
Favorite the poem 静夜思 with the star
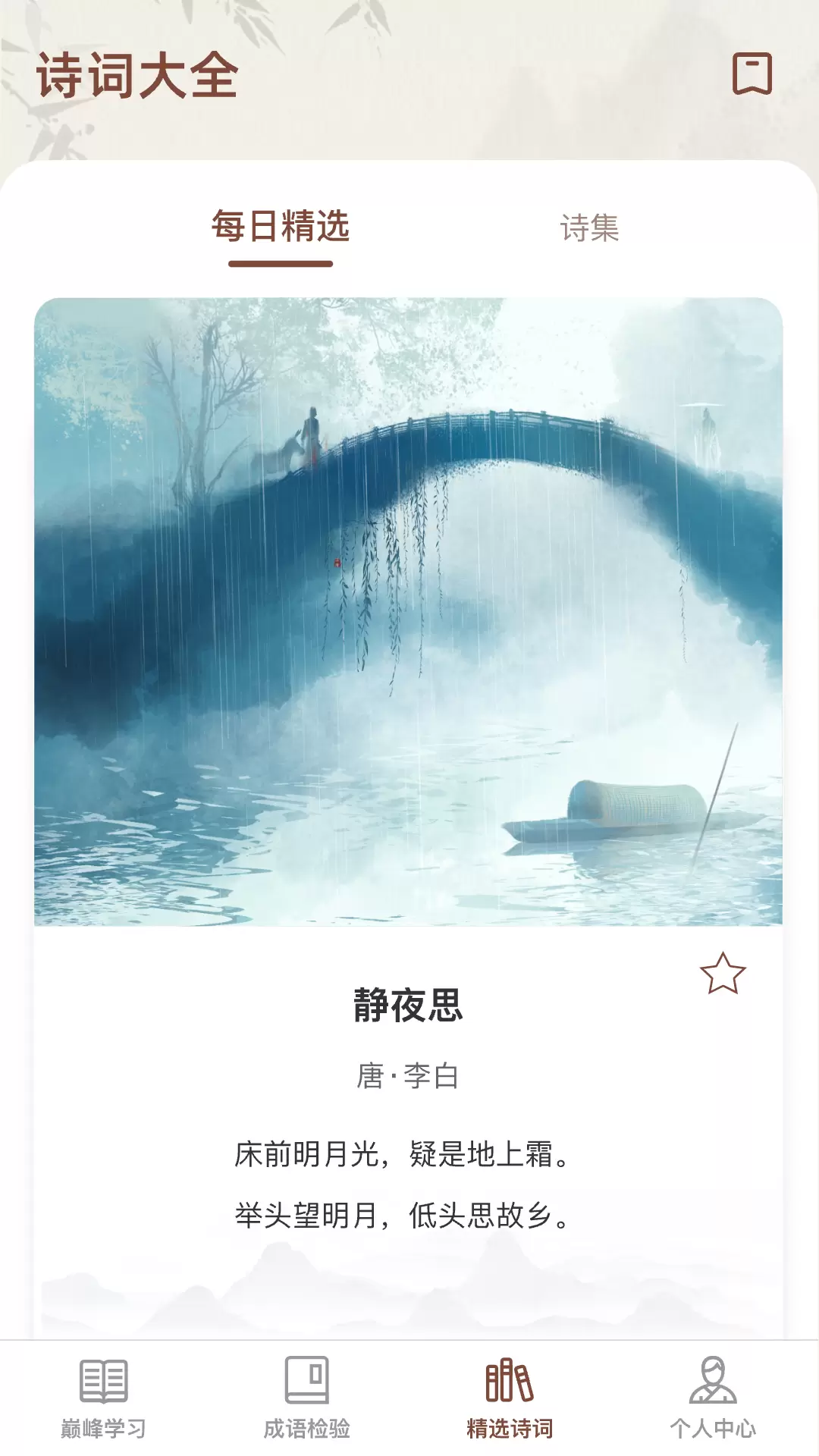[723, 973]
